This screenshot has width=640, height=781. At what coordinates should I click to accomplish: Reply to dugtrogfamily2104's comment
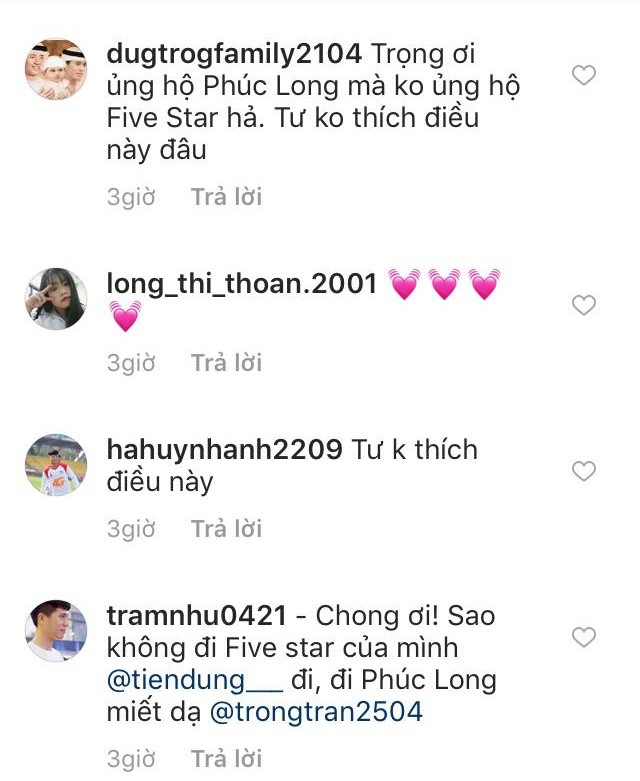click(x=226, y=197)
